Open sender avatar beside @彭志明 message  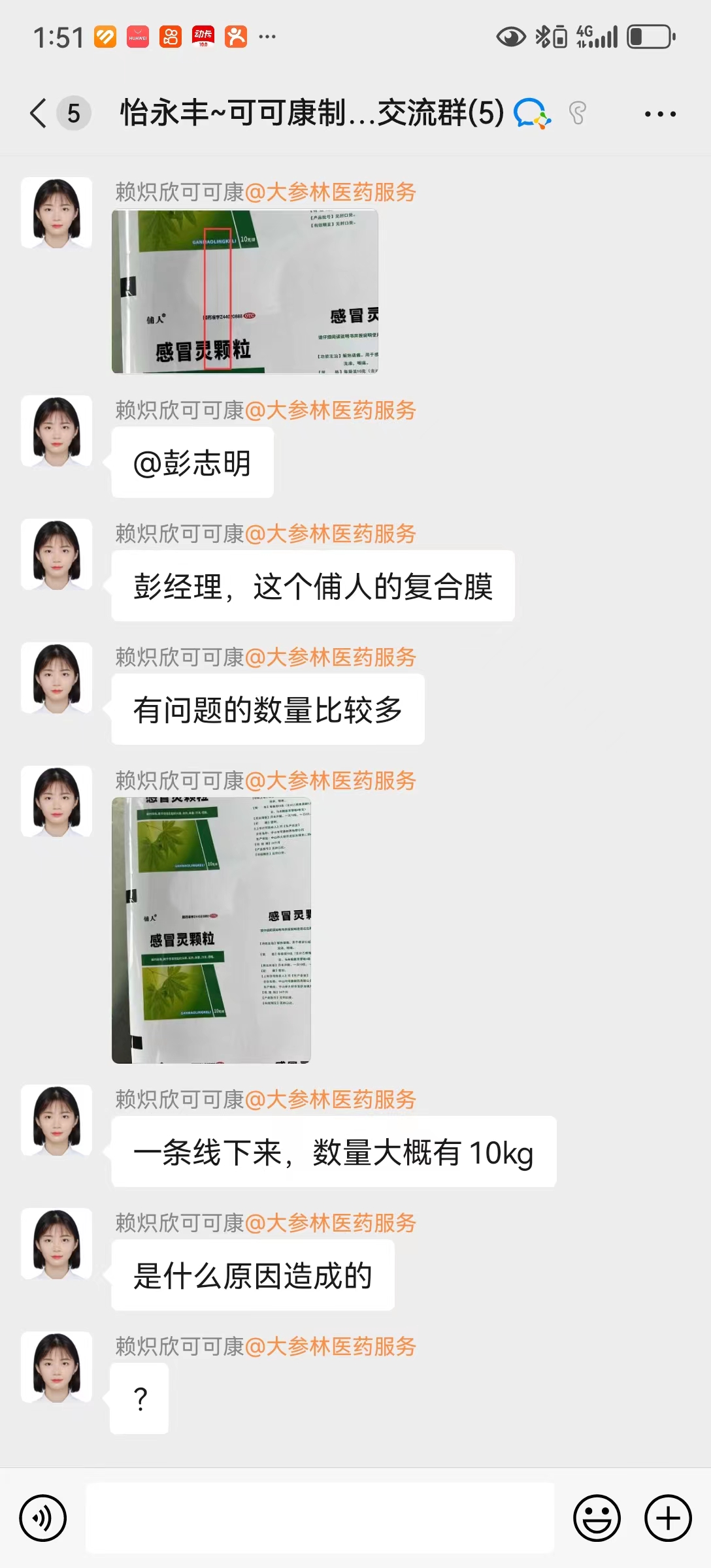click(x=56, y=431)
